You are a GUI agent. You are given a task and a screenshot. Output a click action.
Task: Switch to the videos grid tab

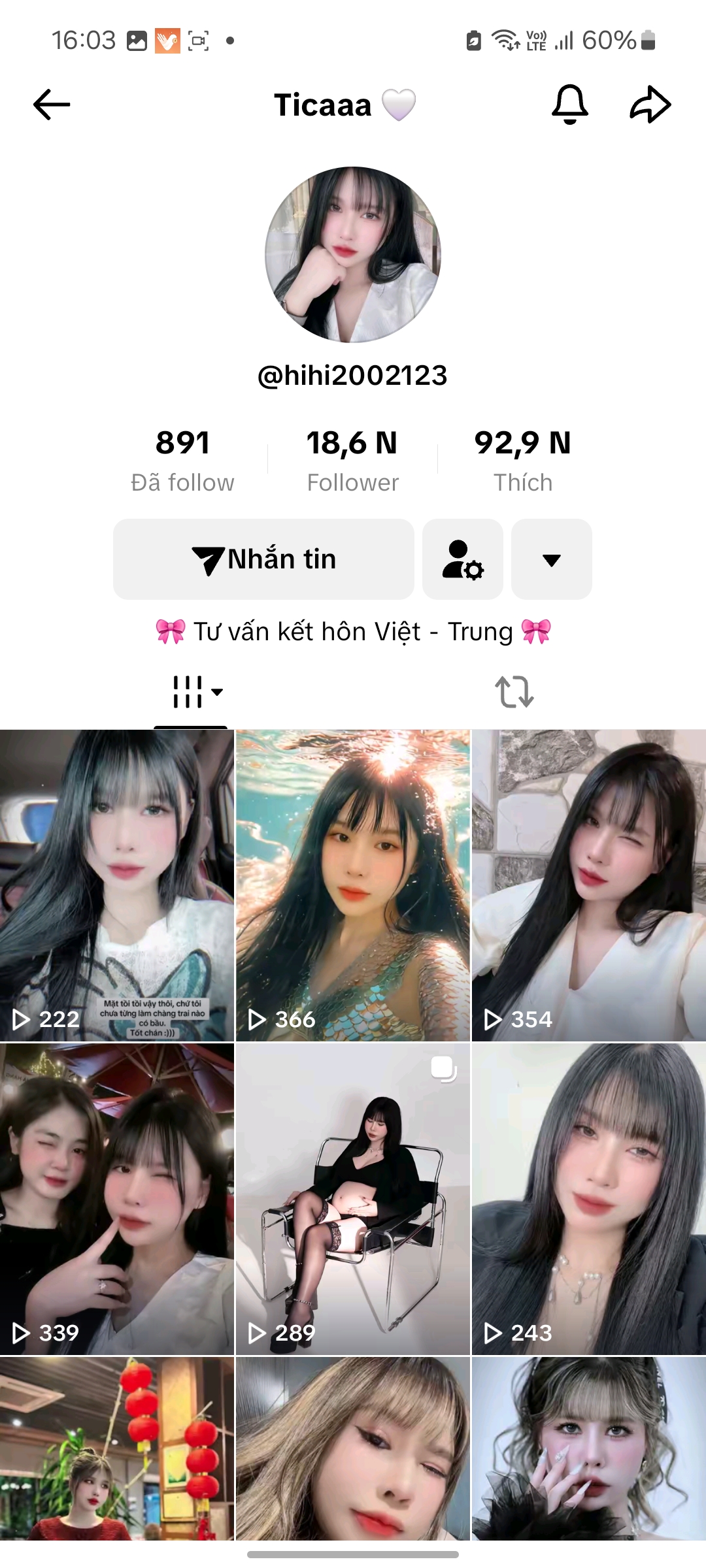191,692
